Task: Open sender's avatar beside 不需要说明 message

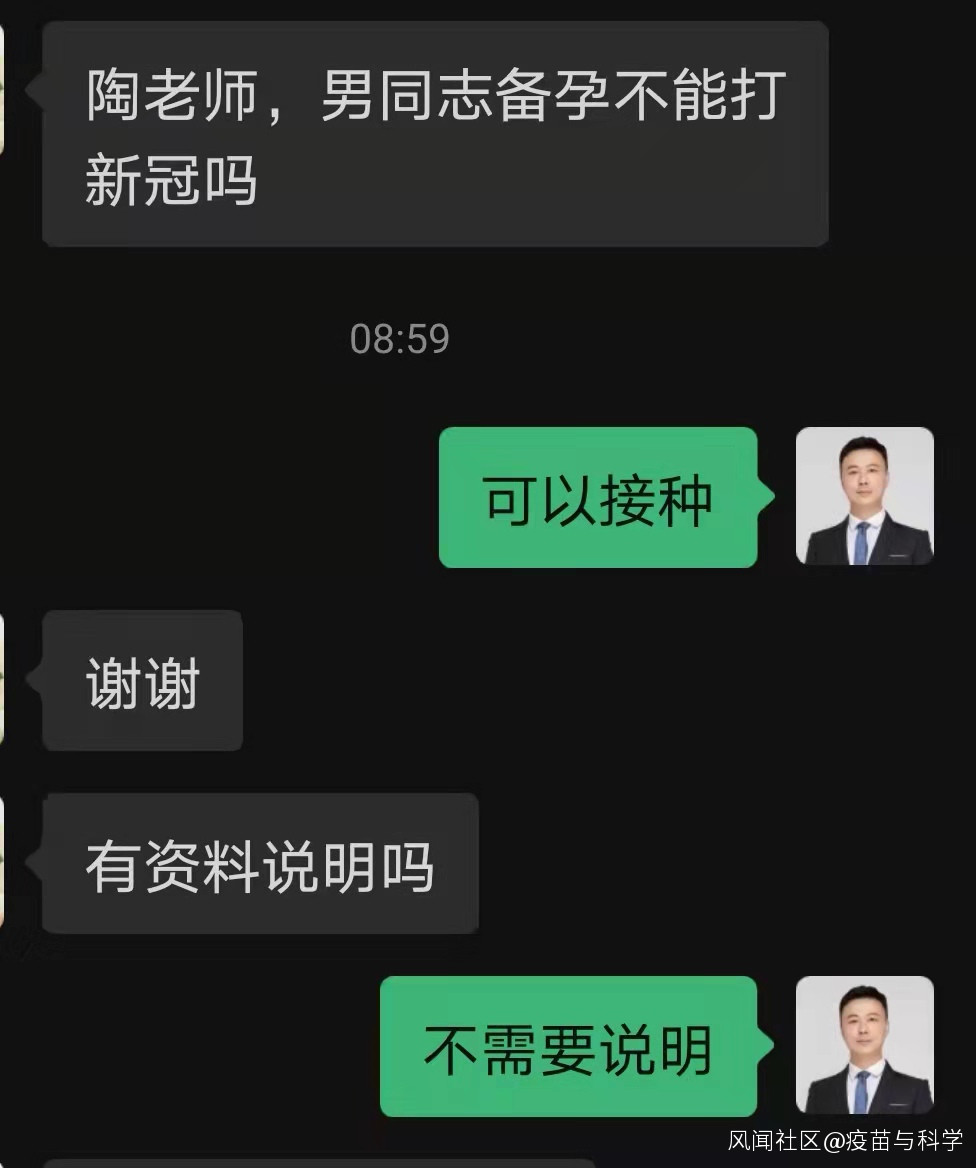Action: (x=864, y=1045)
